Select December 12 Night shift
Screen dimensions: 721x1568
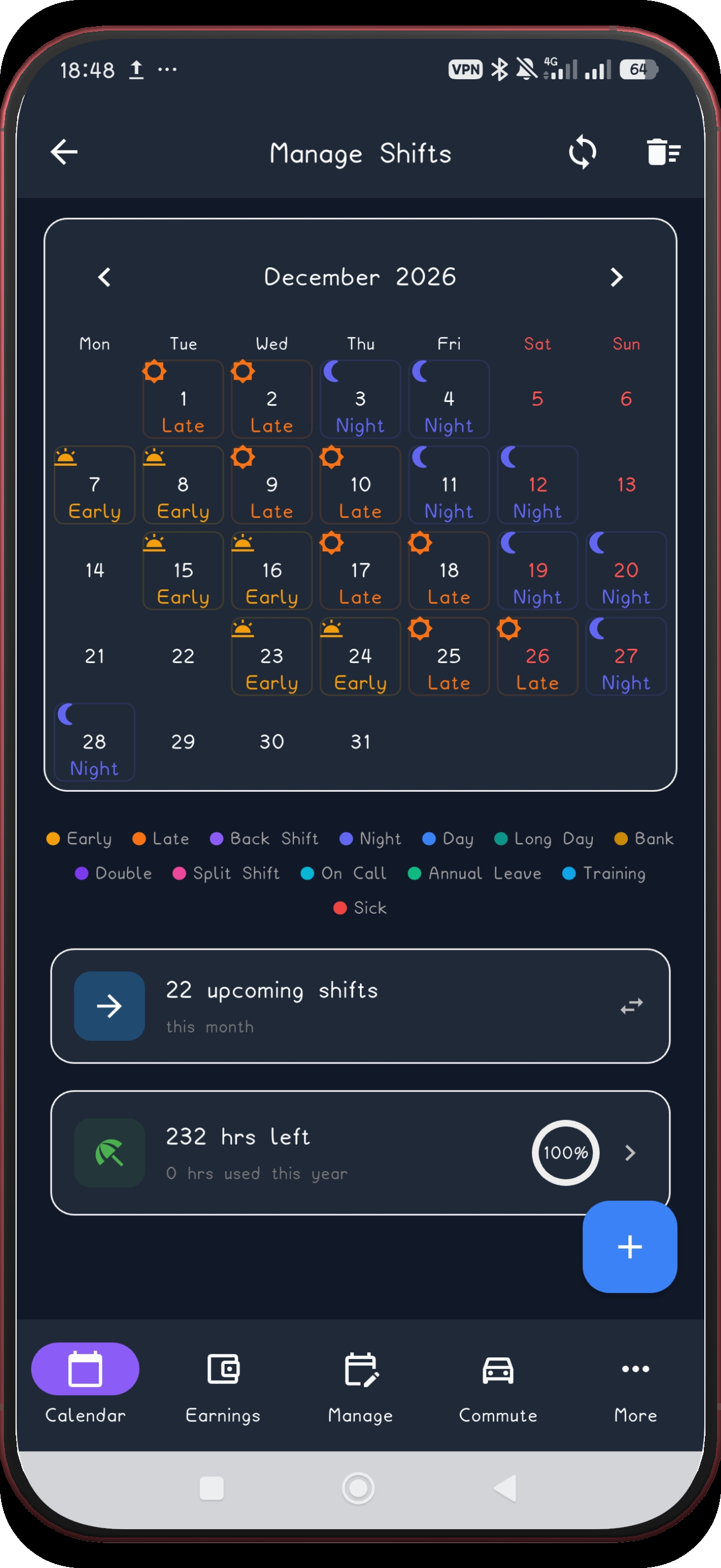point(537,485)
